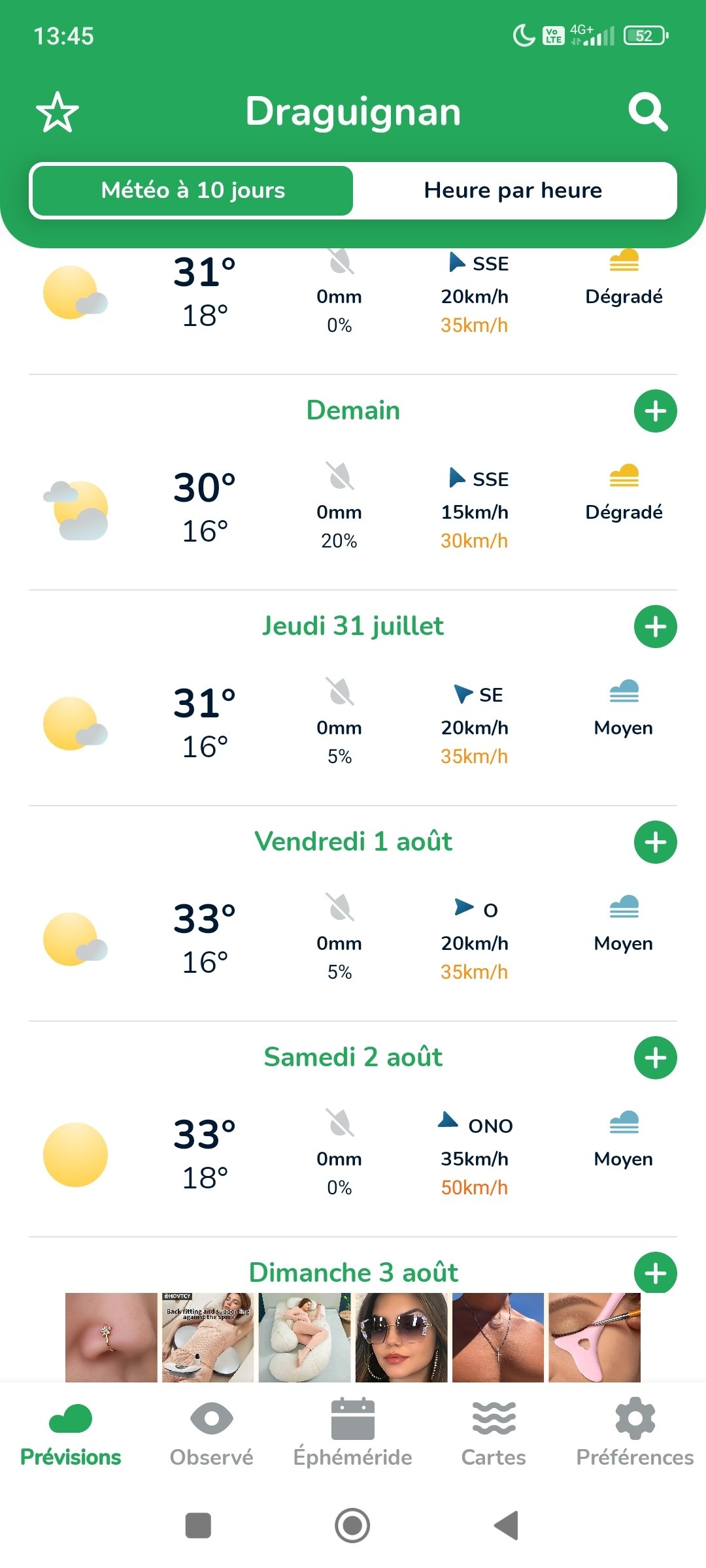This screenshot has height=1568, width=706.
Task: Expand details for Dimanche 3 août
Action: 655,1272
